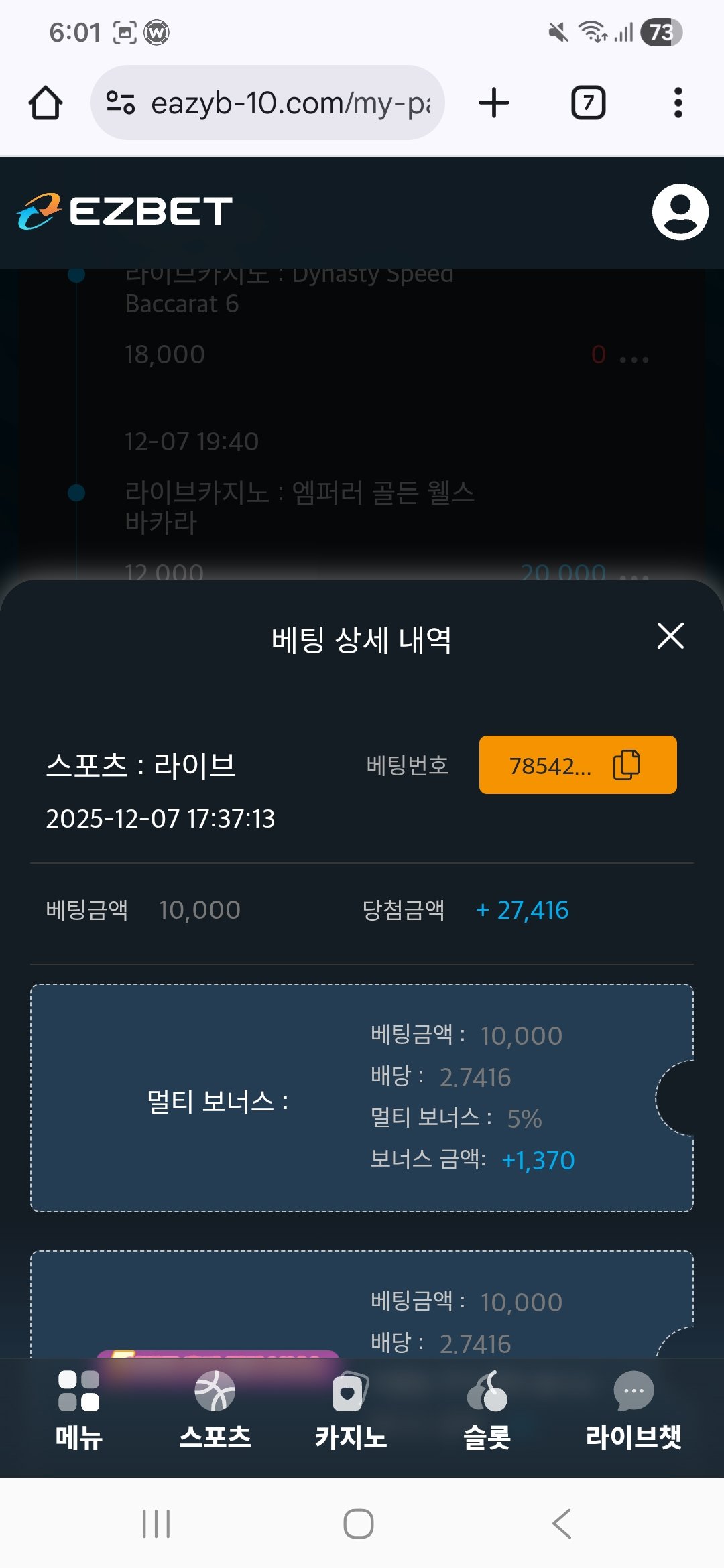Open the browser overflow menu
Screen dimensions: 724x1568
tap(678, 103)
